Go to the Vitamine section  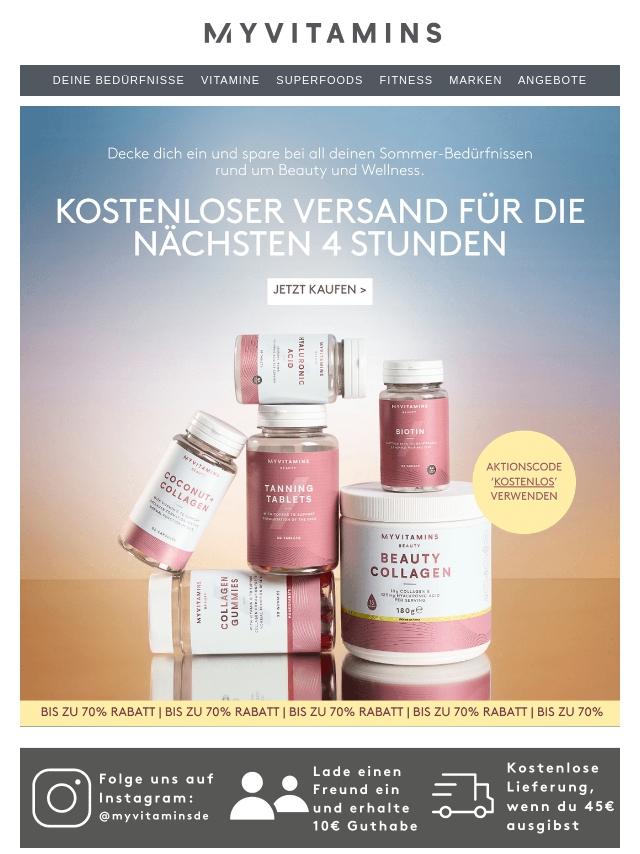click(x=230, y=80)
